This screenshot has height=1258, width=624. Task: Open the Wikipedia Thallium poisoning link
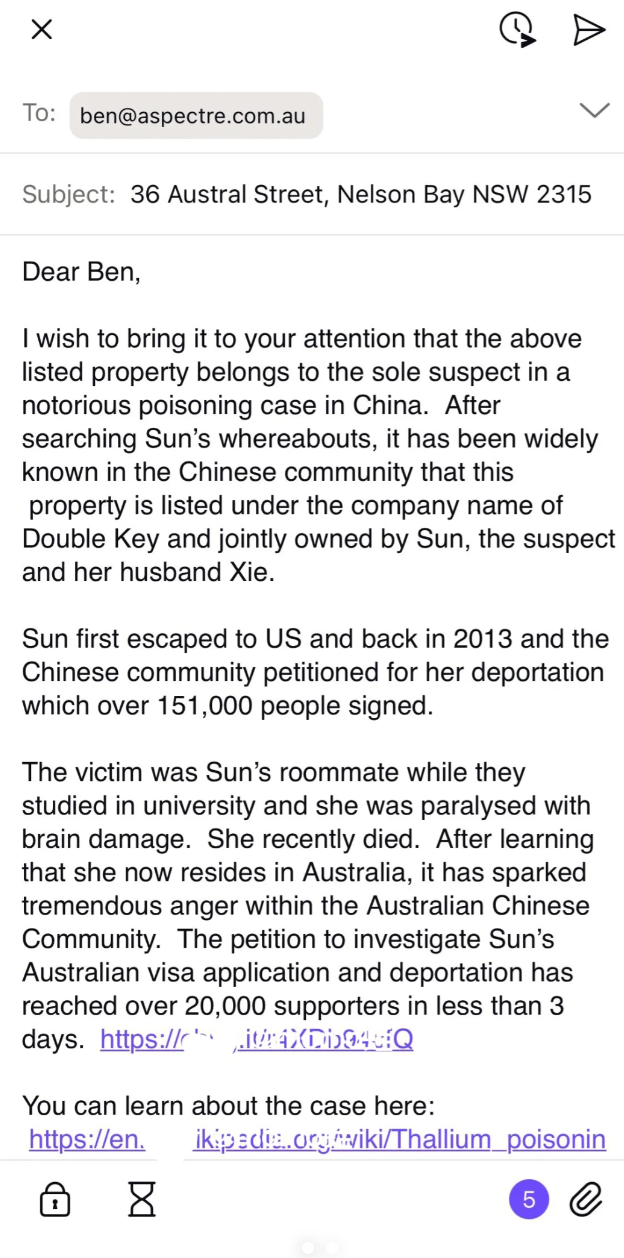point(317,1139)
